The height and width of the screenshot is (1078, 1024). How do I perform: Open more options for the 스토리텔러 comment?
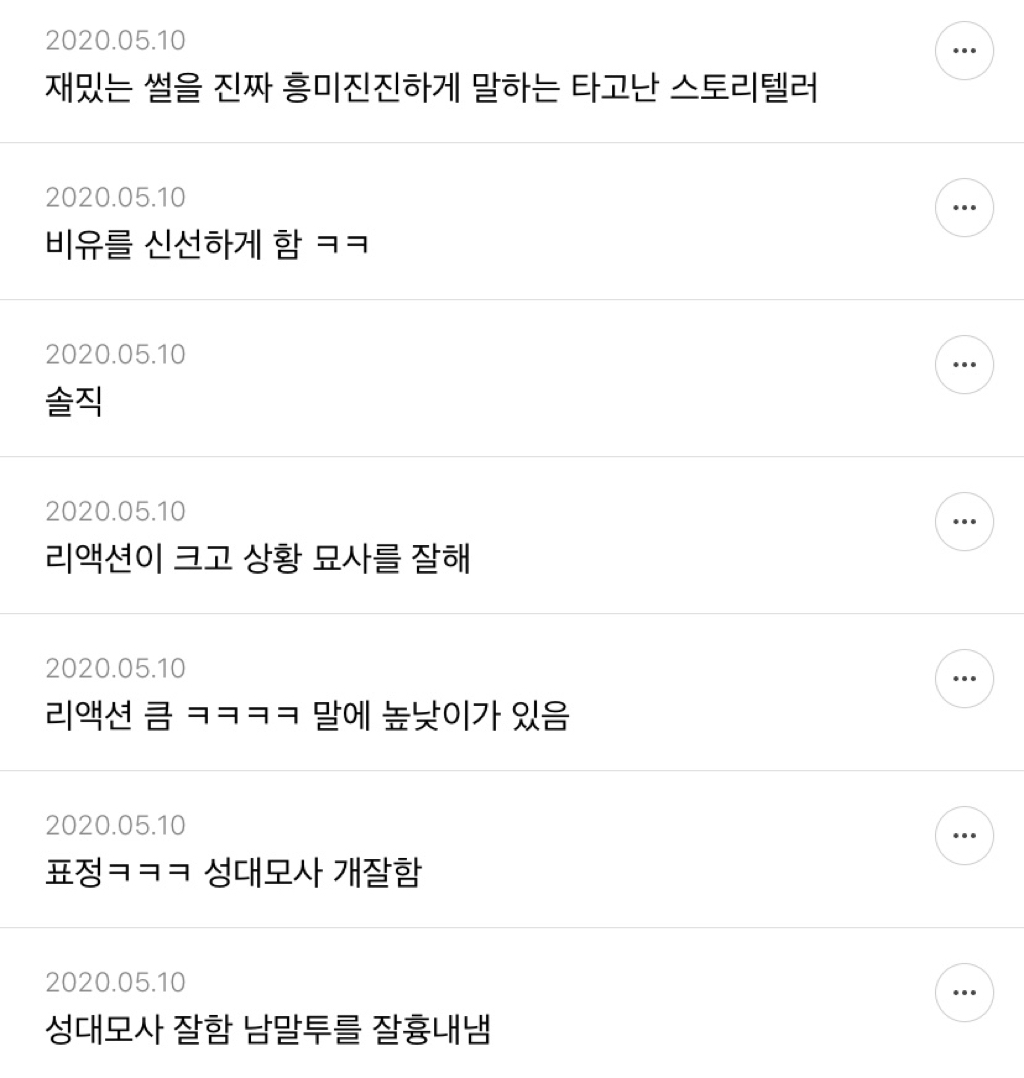[x=964, y=50]
